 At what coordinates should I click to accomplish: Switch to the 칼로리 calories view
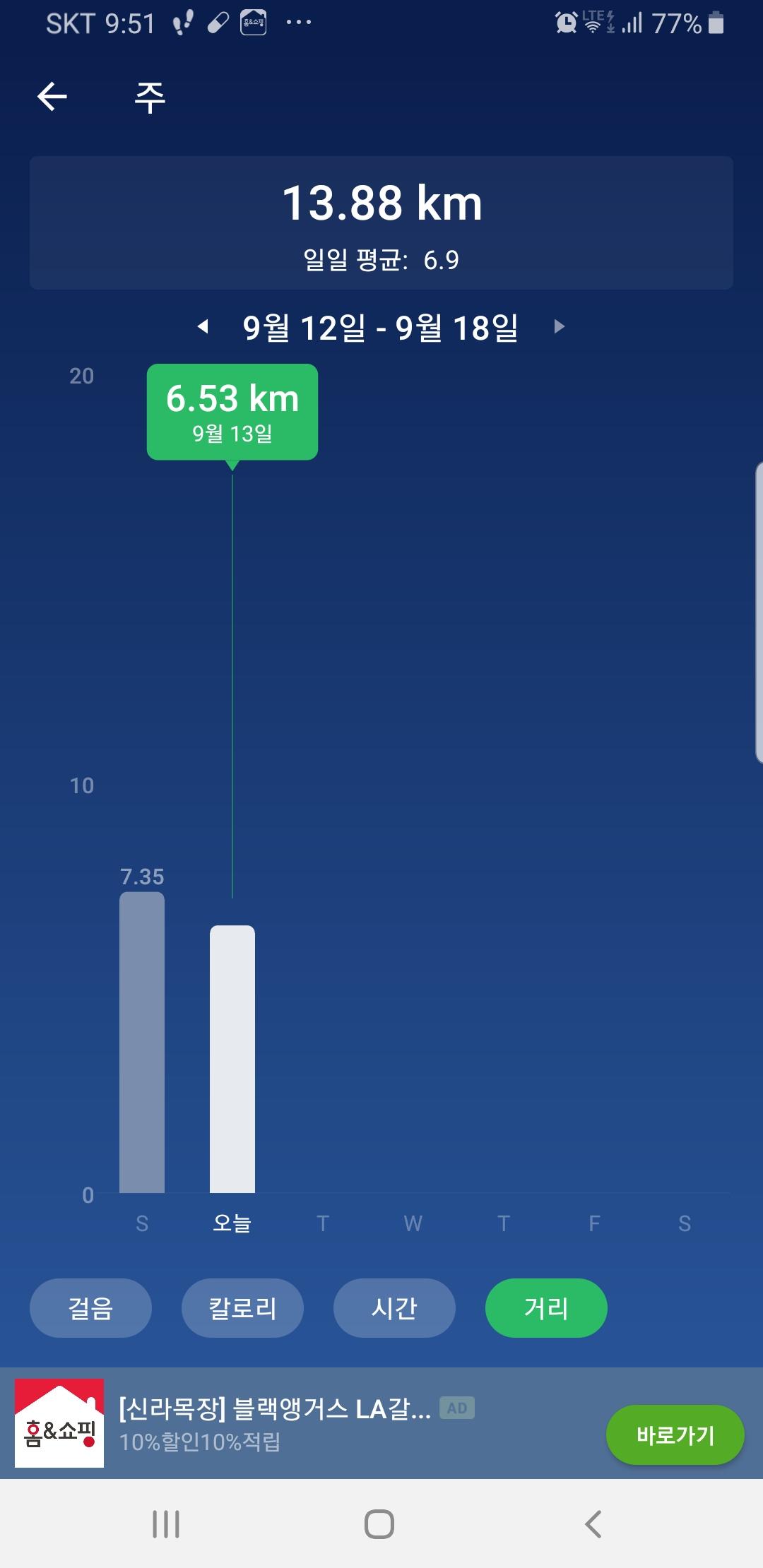point(242,1308)
